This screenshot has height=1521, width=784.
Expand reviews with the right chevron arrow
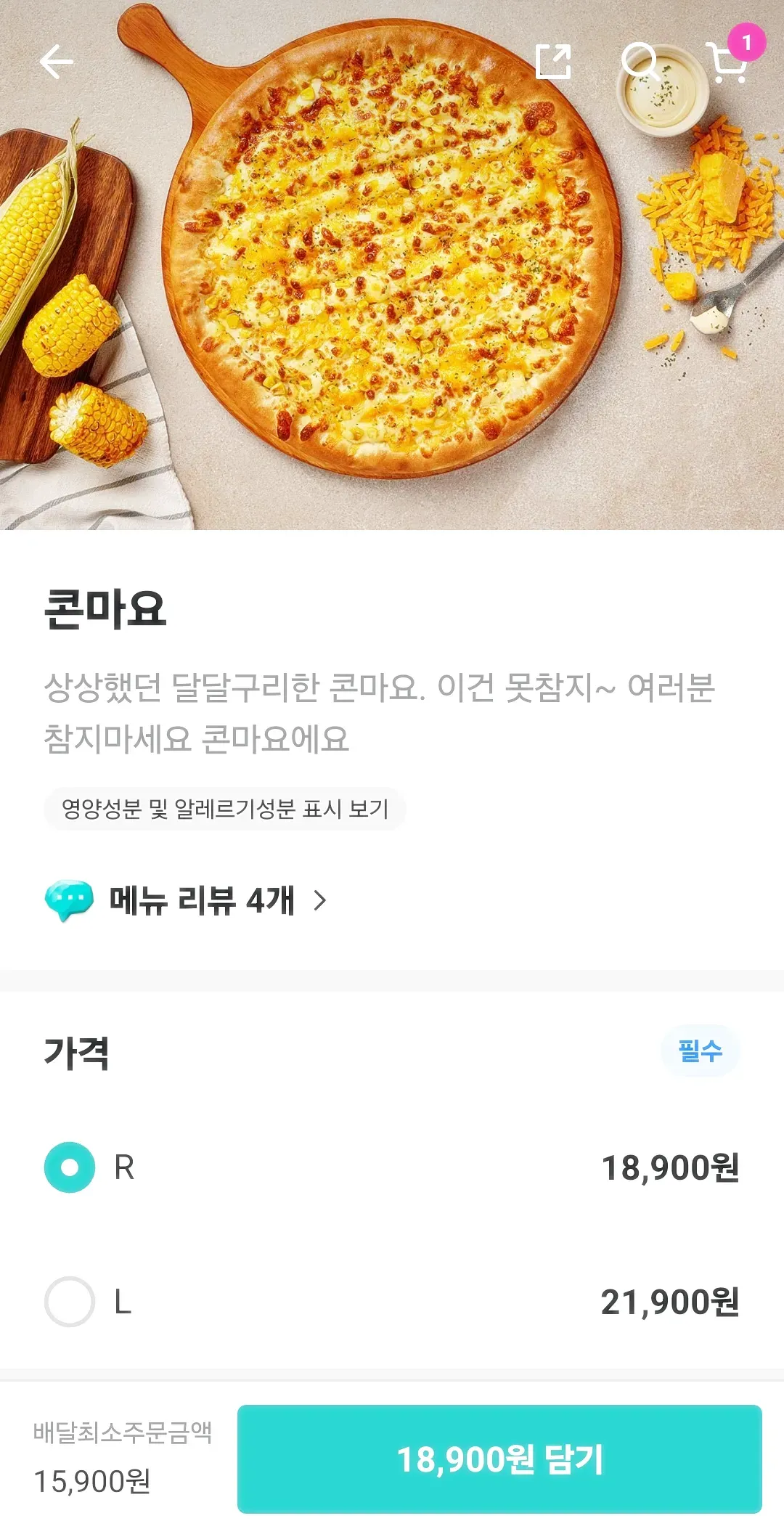(319, 902)
